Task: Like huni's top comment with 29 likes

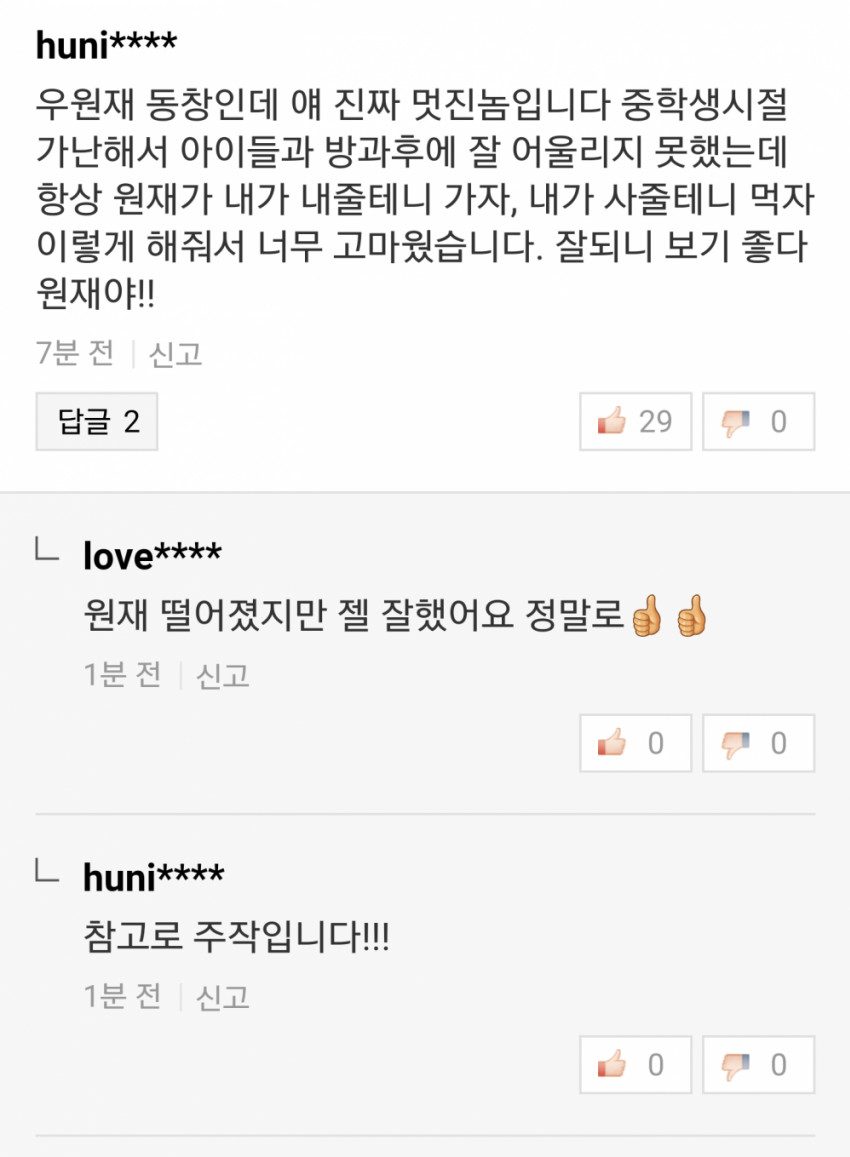Action: point(635,421)
